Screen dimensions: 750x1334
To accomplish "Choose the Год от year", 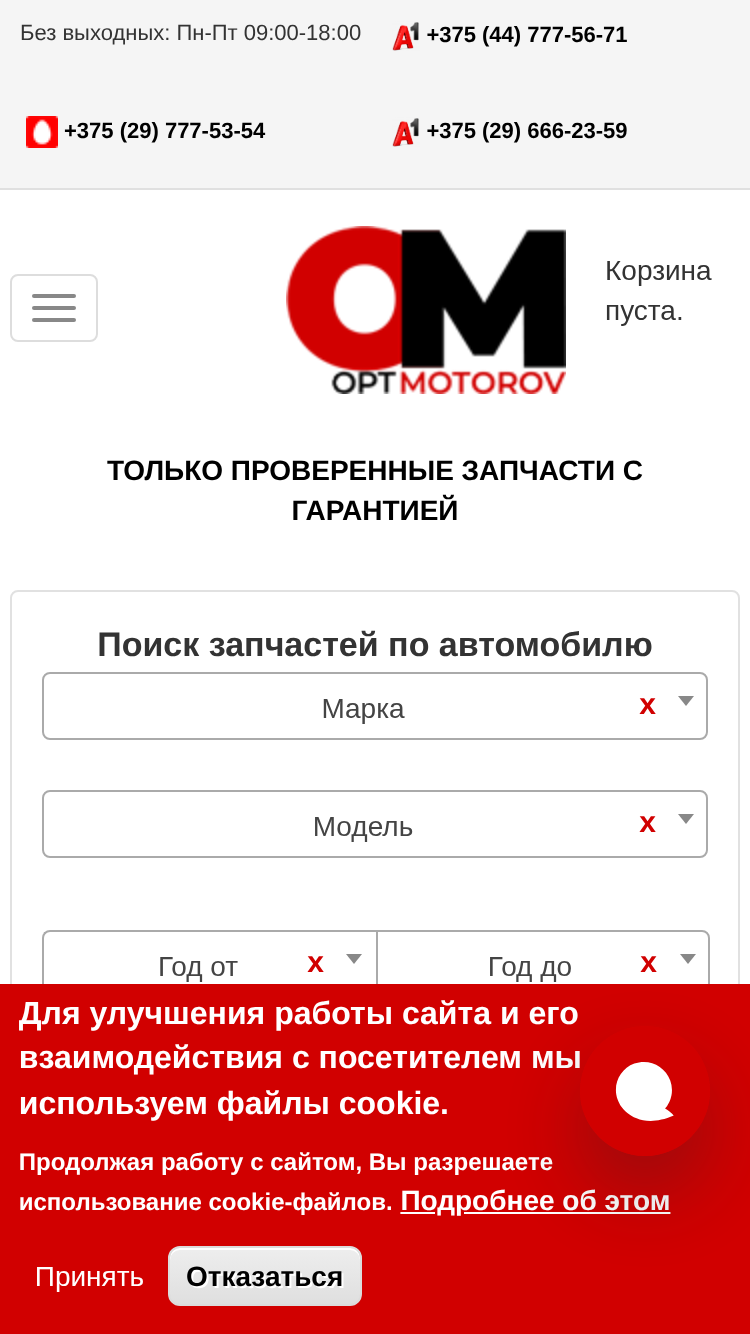I will pos(210,958).
